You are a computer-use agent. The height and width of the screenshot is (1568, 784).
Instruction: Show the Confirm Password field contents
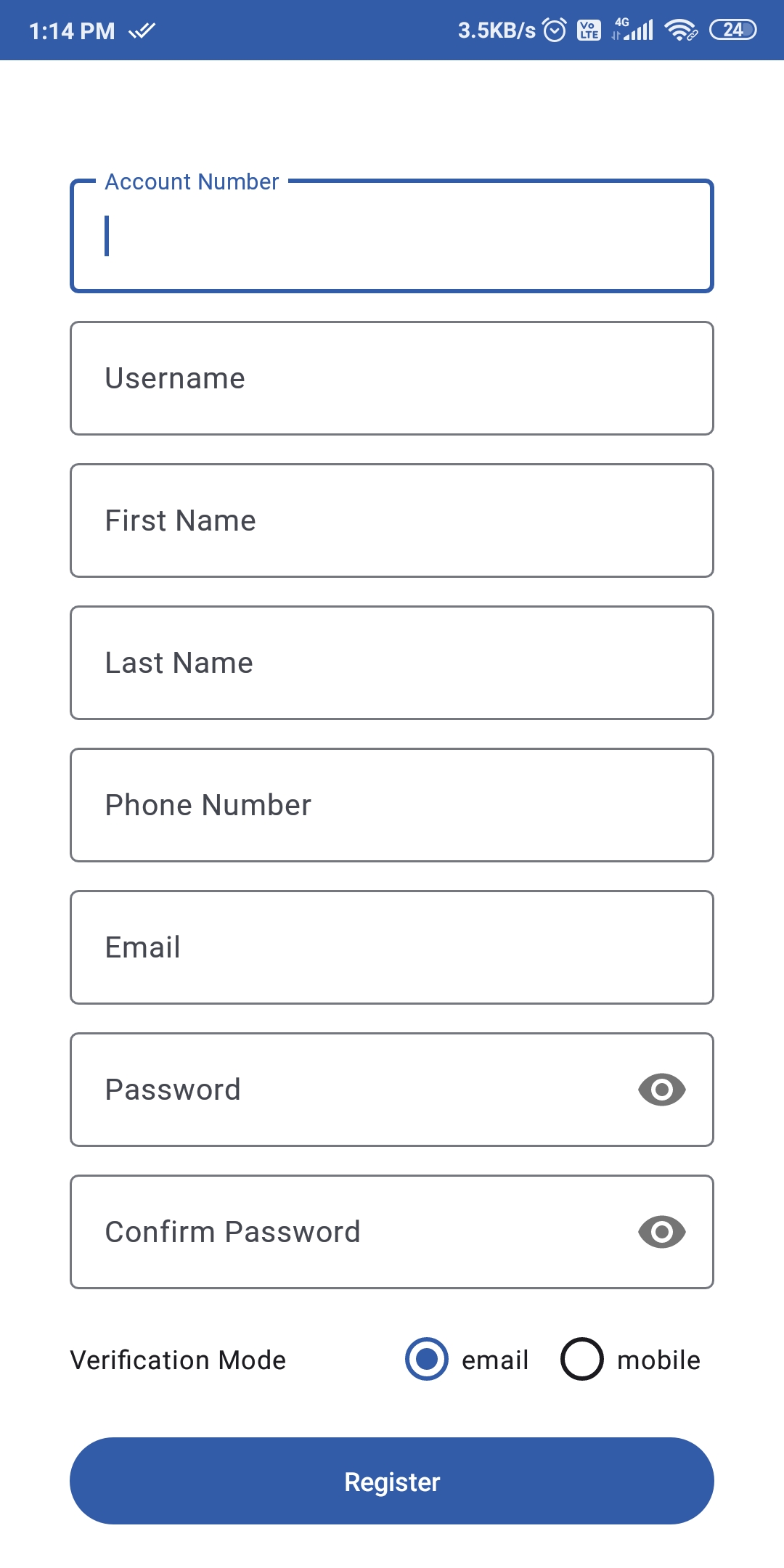click(661, 1231)
